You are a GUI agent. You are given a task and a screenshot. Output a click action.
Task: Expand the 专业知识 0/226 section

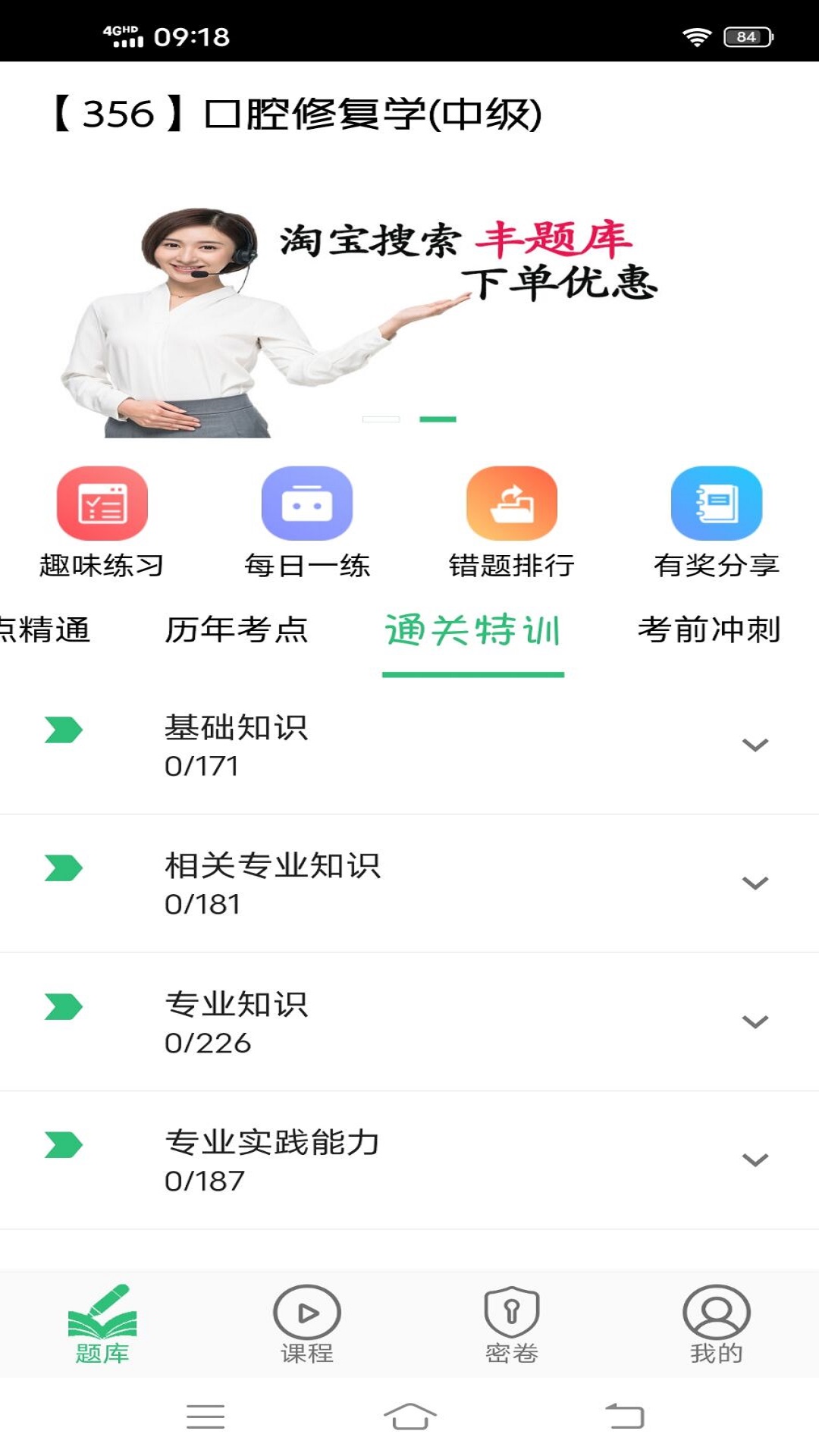(409, 1022)
